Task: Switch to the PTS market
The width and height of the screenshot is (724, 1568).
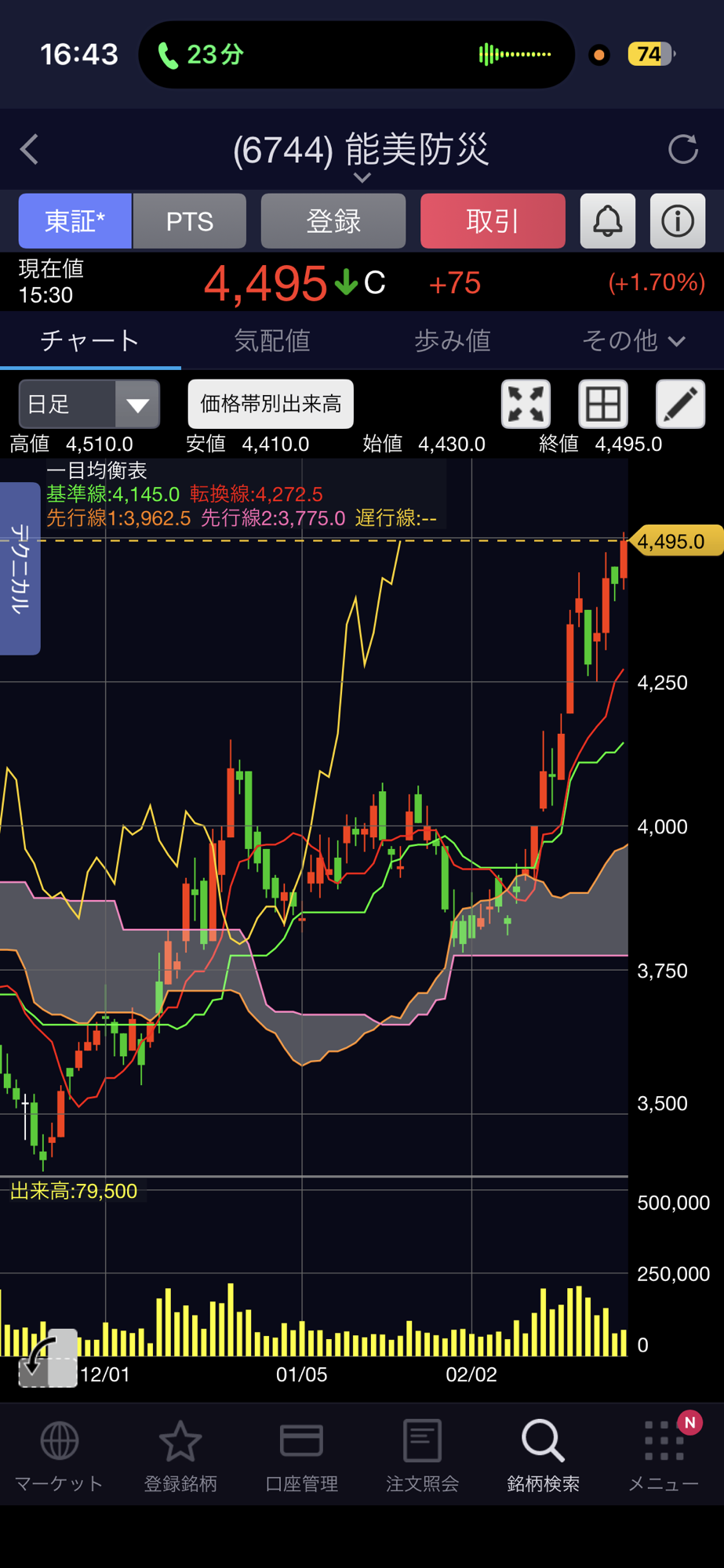Action: click(x=190, y=221)
